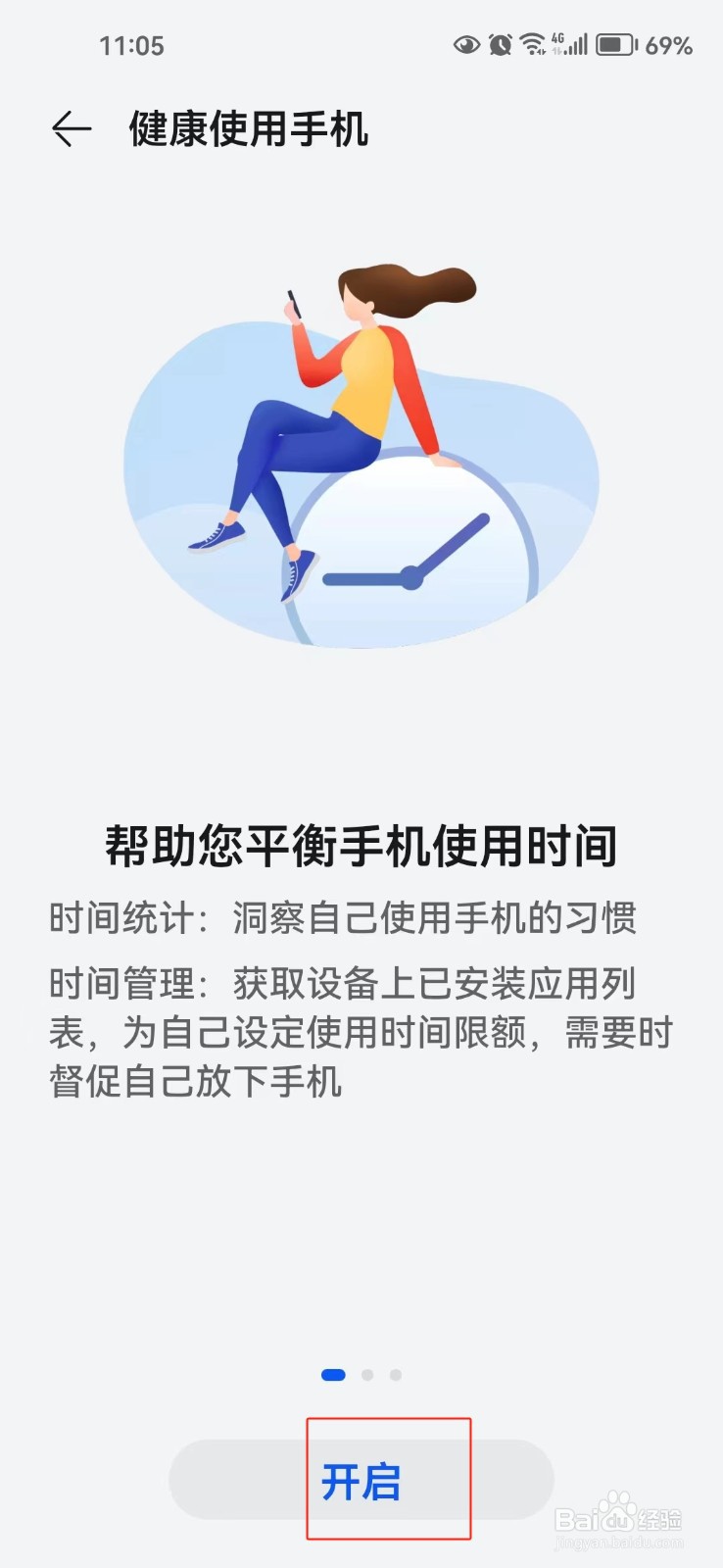Viewport: 723px width, 1568px height.
Task: Select the active first page indicator dot
Action: click(x=331, y=1374)
